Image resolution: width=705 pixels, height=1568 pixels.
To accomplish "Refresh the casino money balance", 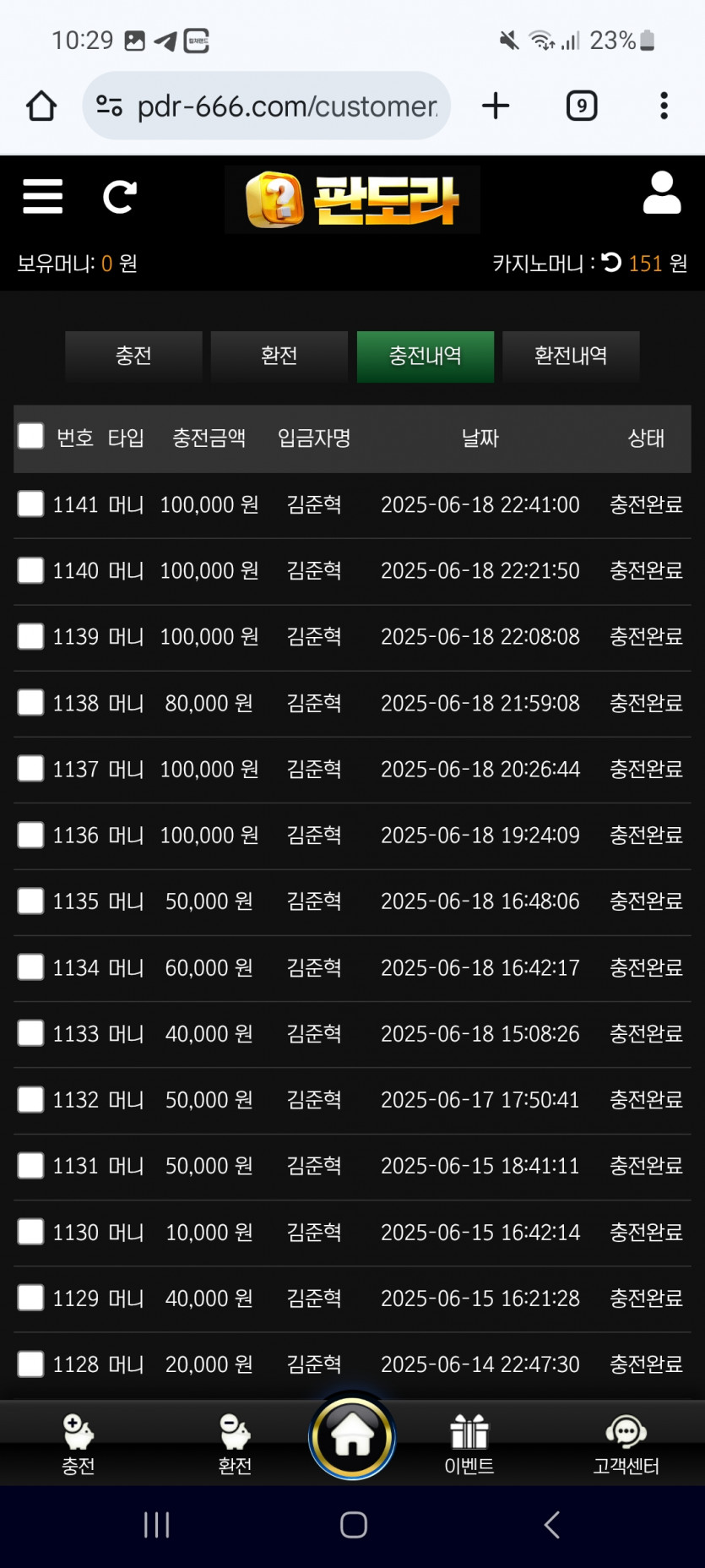I will (x=612, y=263).
